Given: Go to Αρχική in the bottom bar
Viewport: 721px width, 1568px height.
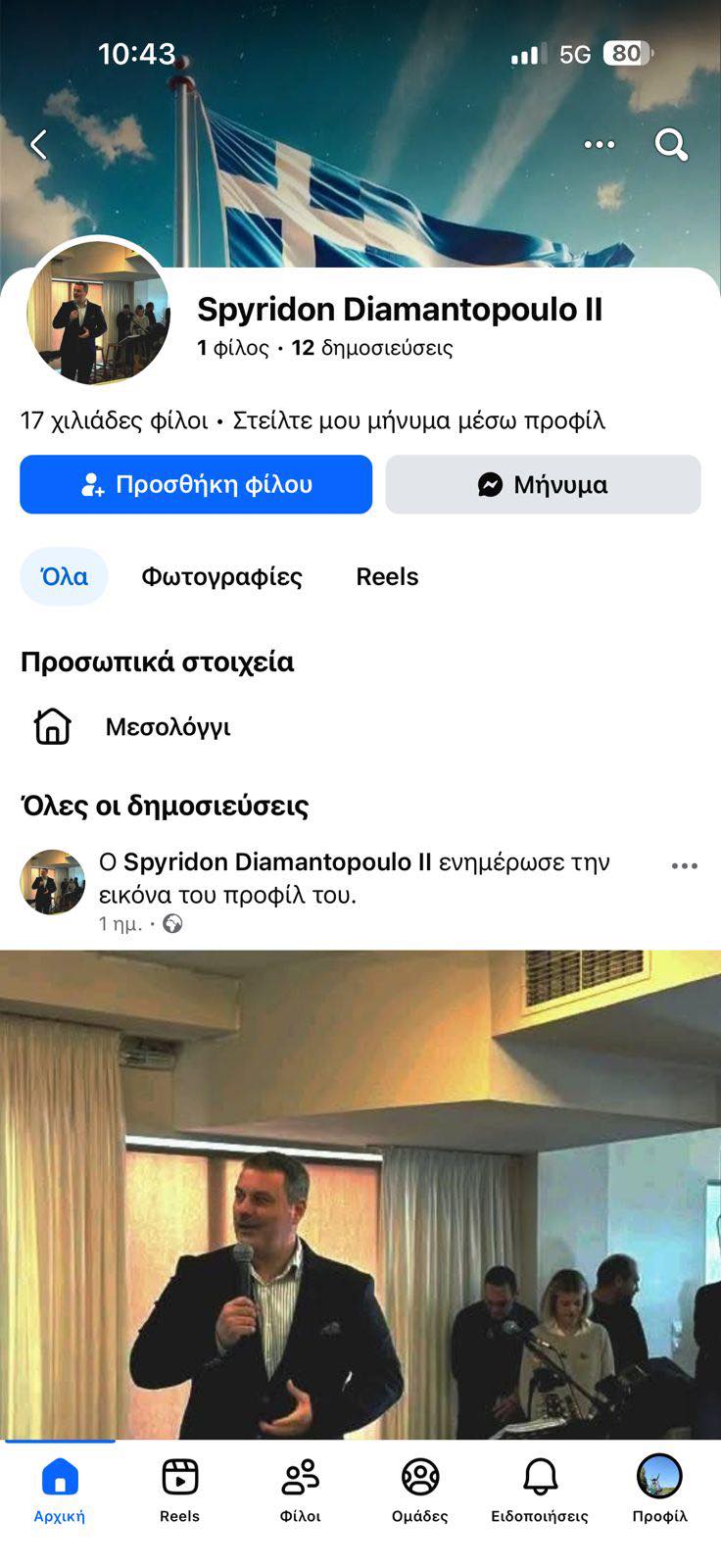Looking at the screenshot, I should (60, 1490).
